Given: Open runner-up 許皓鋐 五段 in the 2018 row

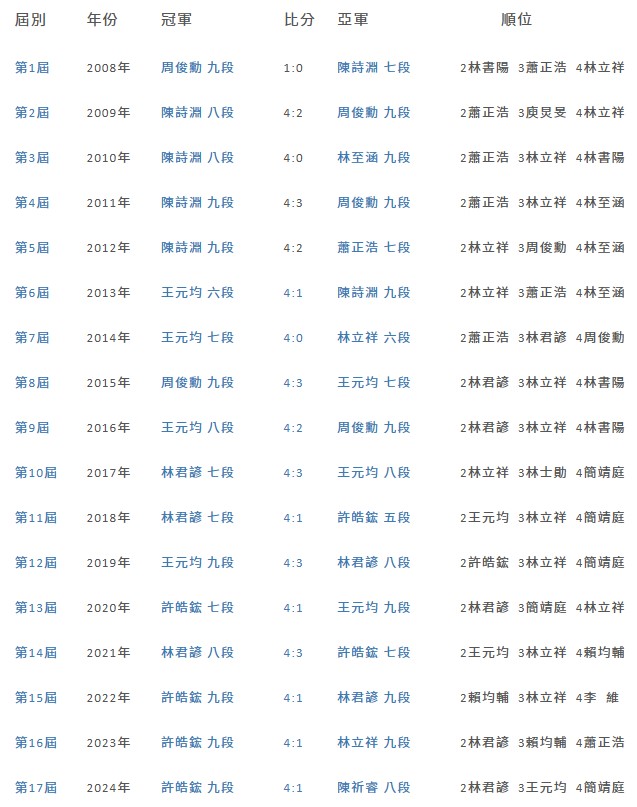Looking at the screenshot, I should [374, 518].
